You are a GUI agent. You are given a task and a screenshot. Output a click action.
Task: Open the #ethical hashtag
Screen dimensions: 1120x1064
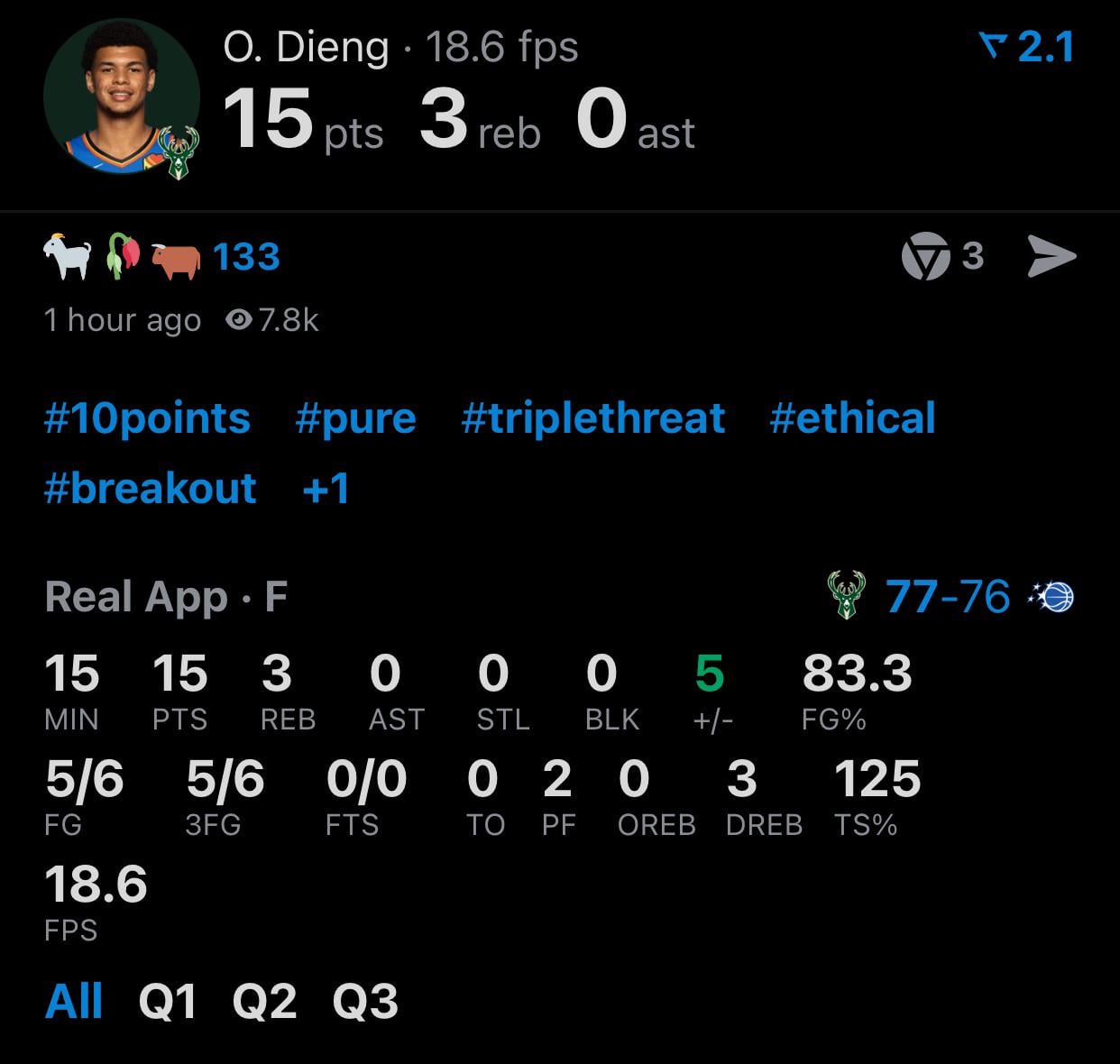coord(852,418)
